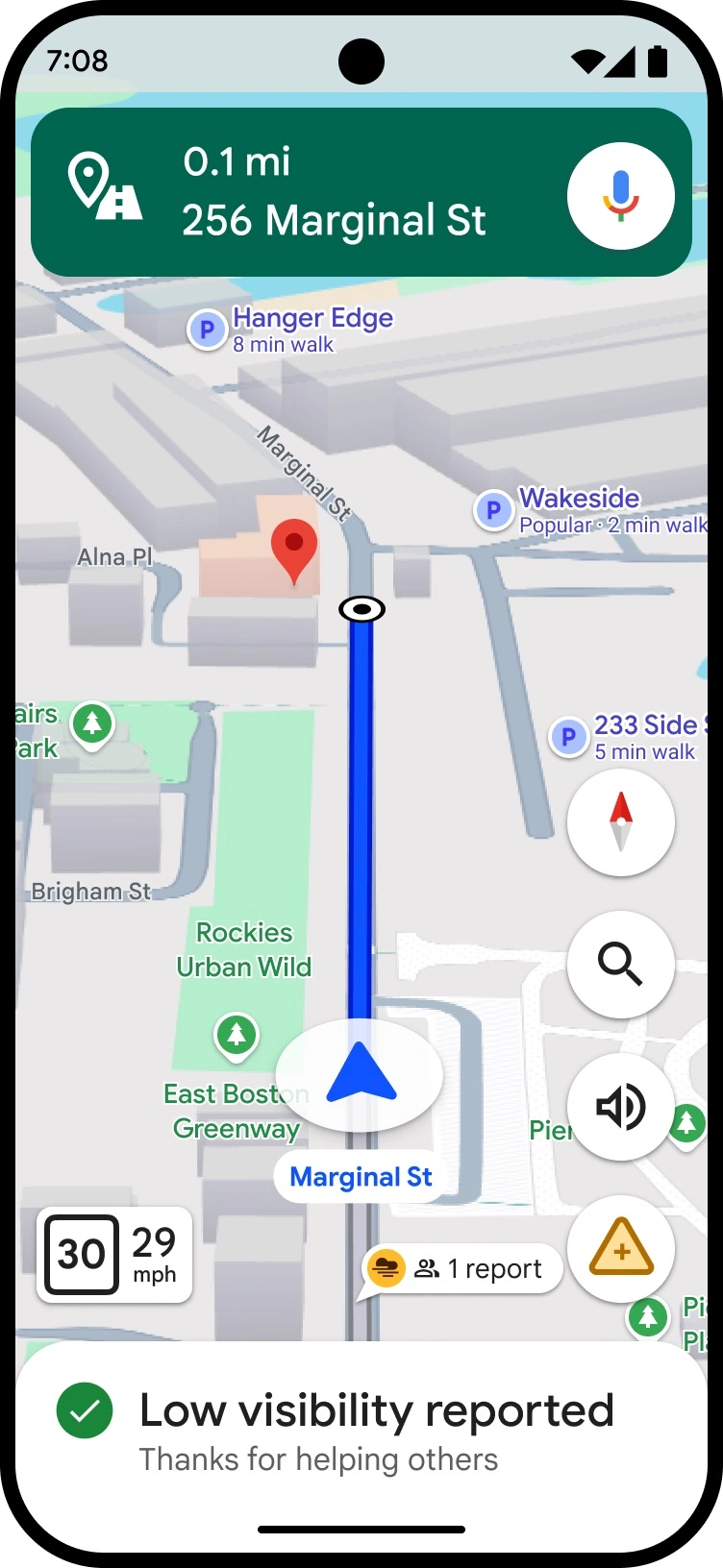Tap the voice assistant microphone button

[x=620, y=196]
